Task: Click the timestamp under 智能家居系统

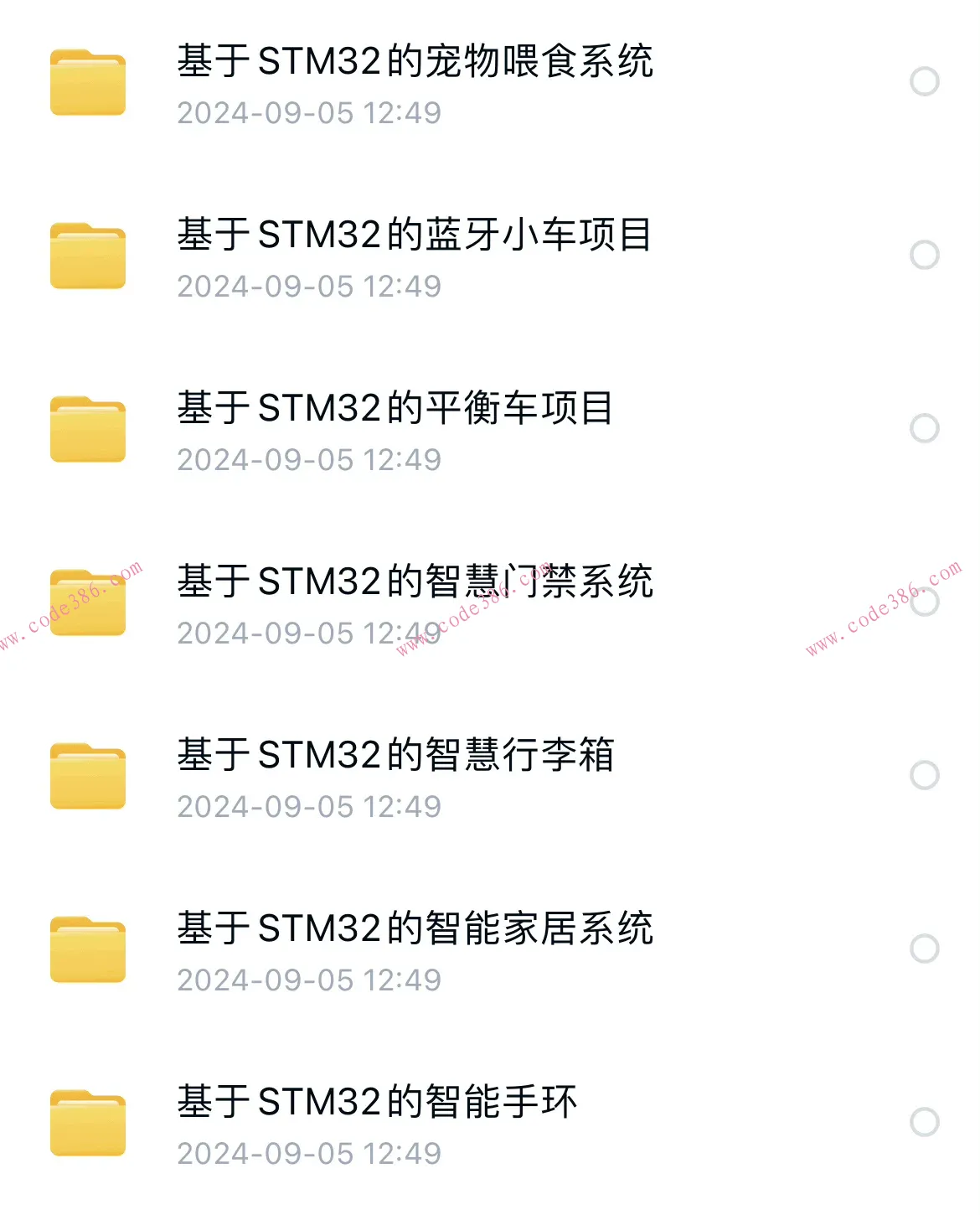Action: pos(310,979)
